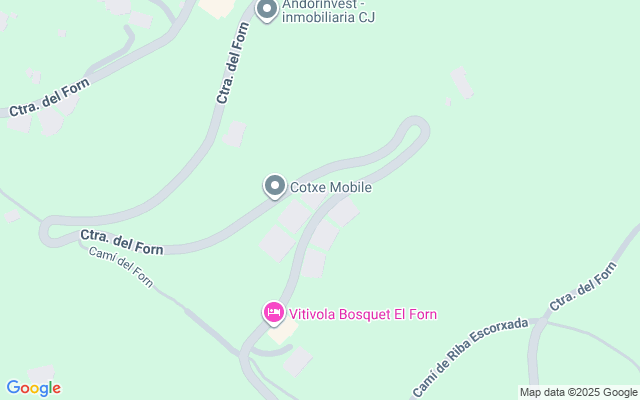Open Google Maps via the Google logo

pos(33,388)
